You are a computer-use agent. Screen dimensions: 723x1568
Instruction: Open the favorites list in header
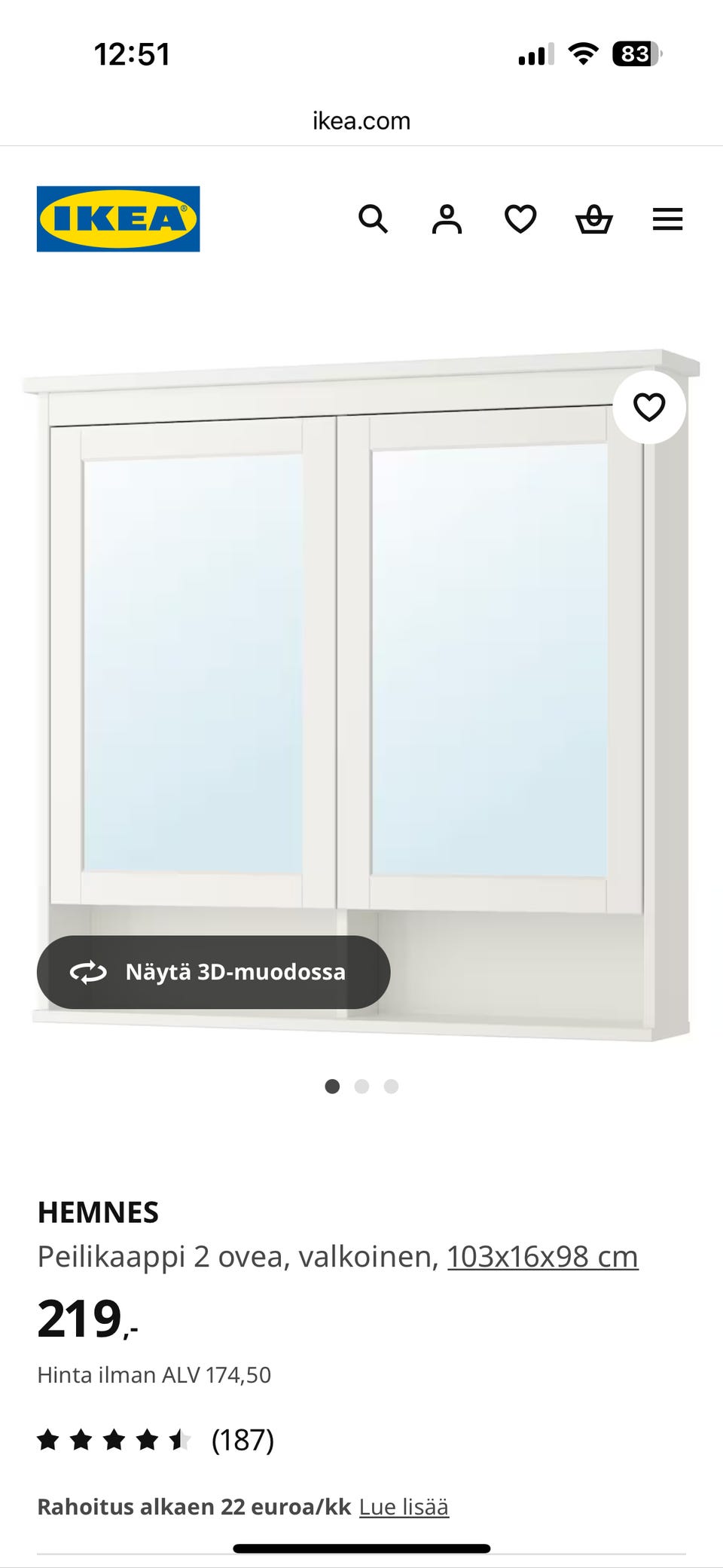[520, 219]
